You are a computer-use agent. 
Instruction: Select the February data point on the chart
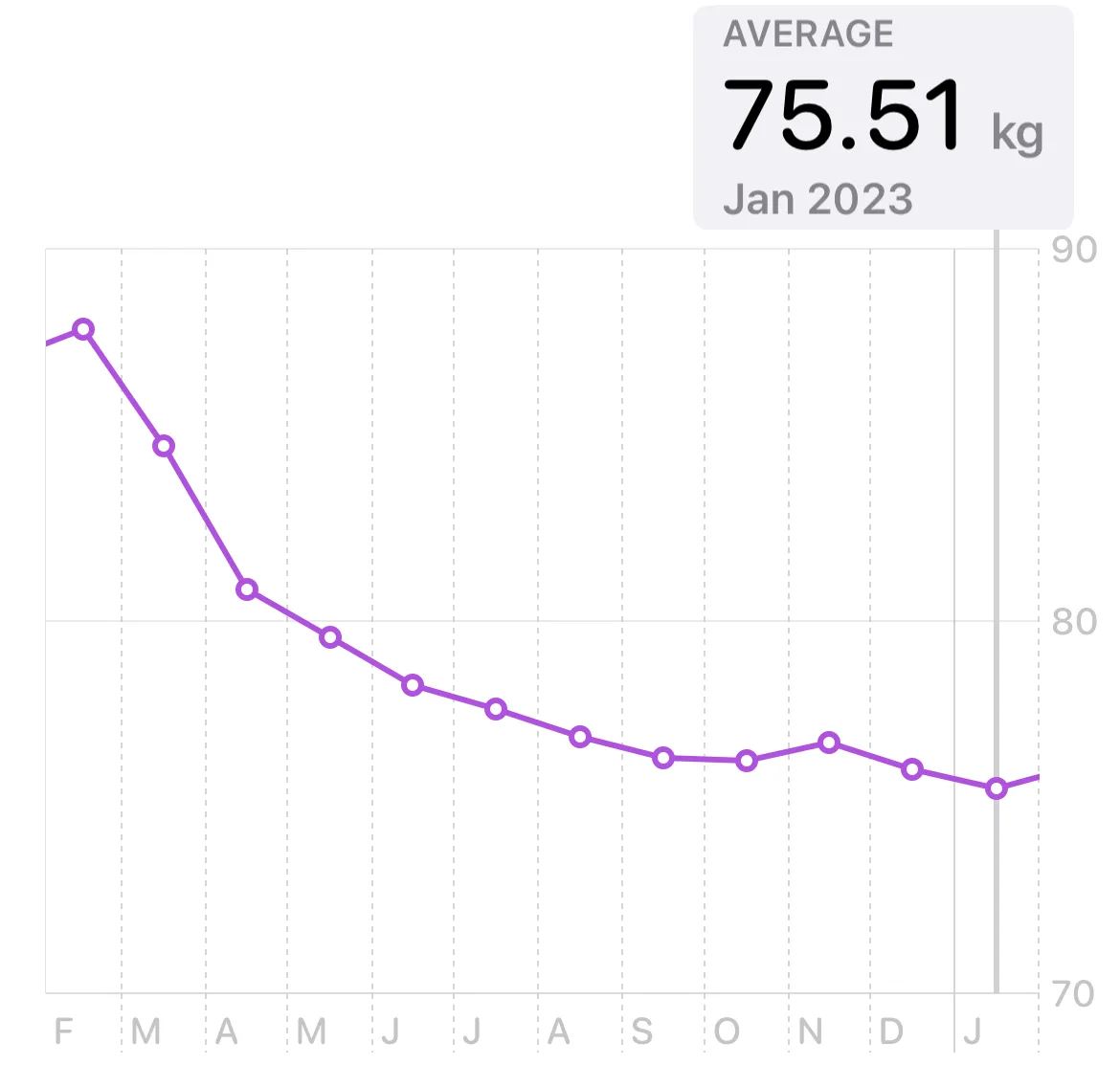click(83, 329)
